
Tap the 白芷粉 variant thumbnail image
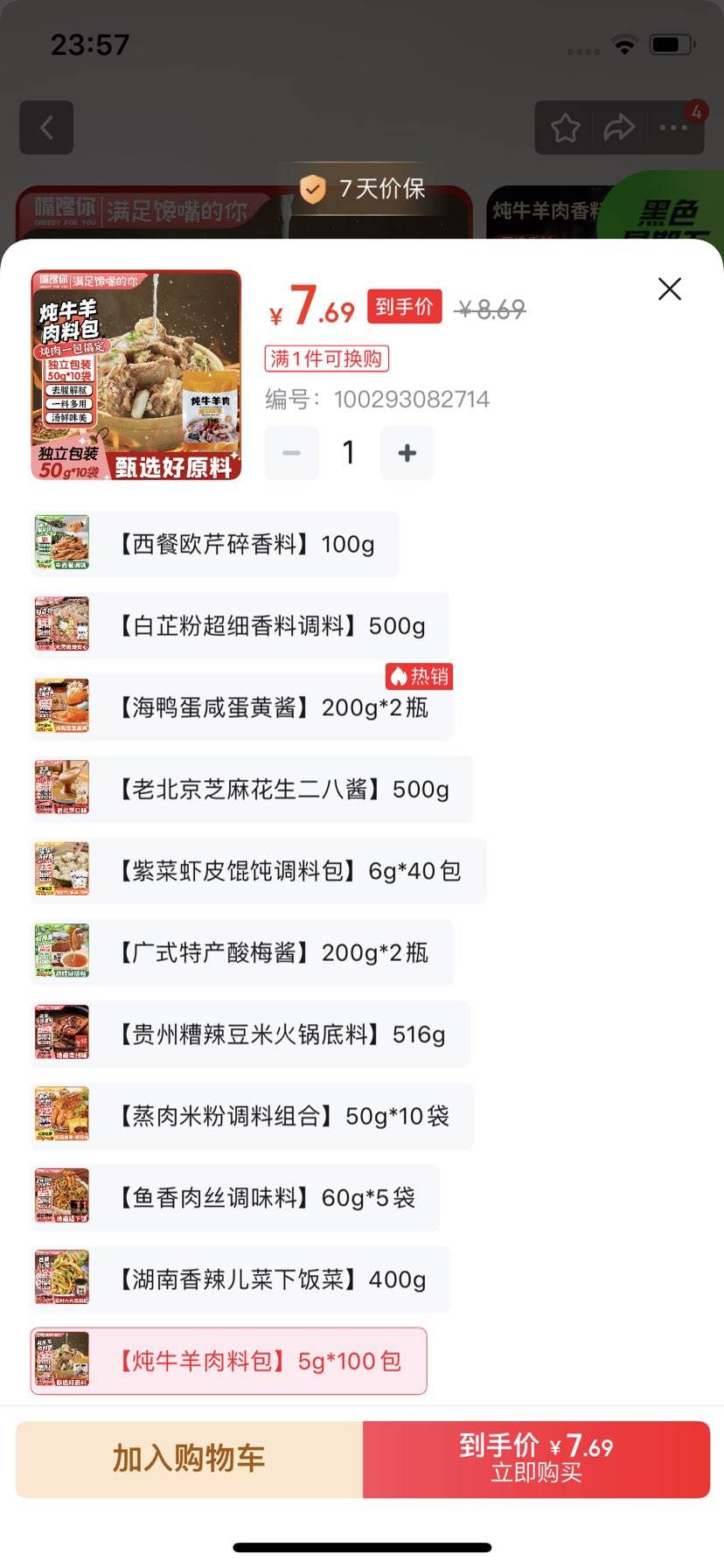coord(61,624)
